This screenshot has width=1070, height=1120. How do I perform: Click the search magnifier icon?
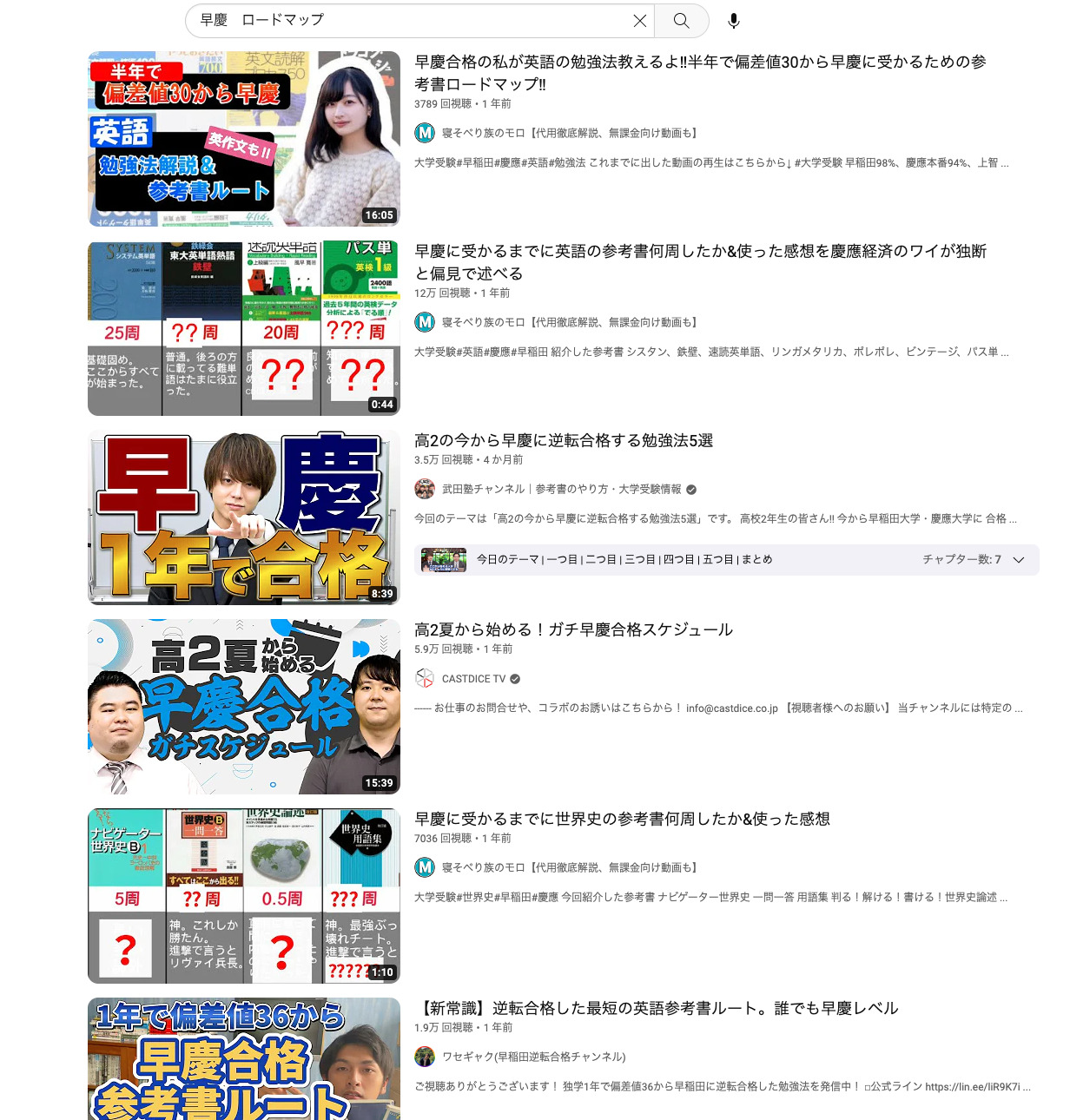[x=681, y=21]
